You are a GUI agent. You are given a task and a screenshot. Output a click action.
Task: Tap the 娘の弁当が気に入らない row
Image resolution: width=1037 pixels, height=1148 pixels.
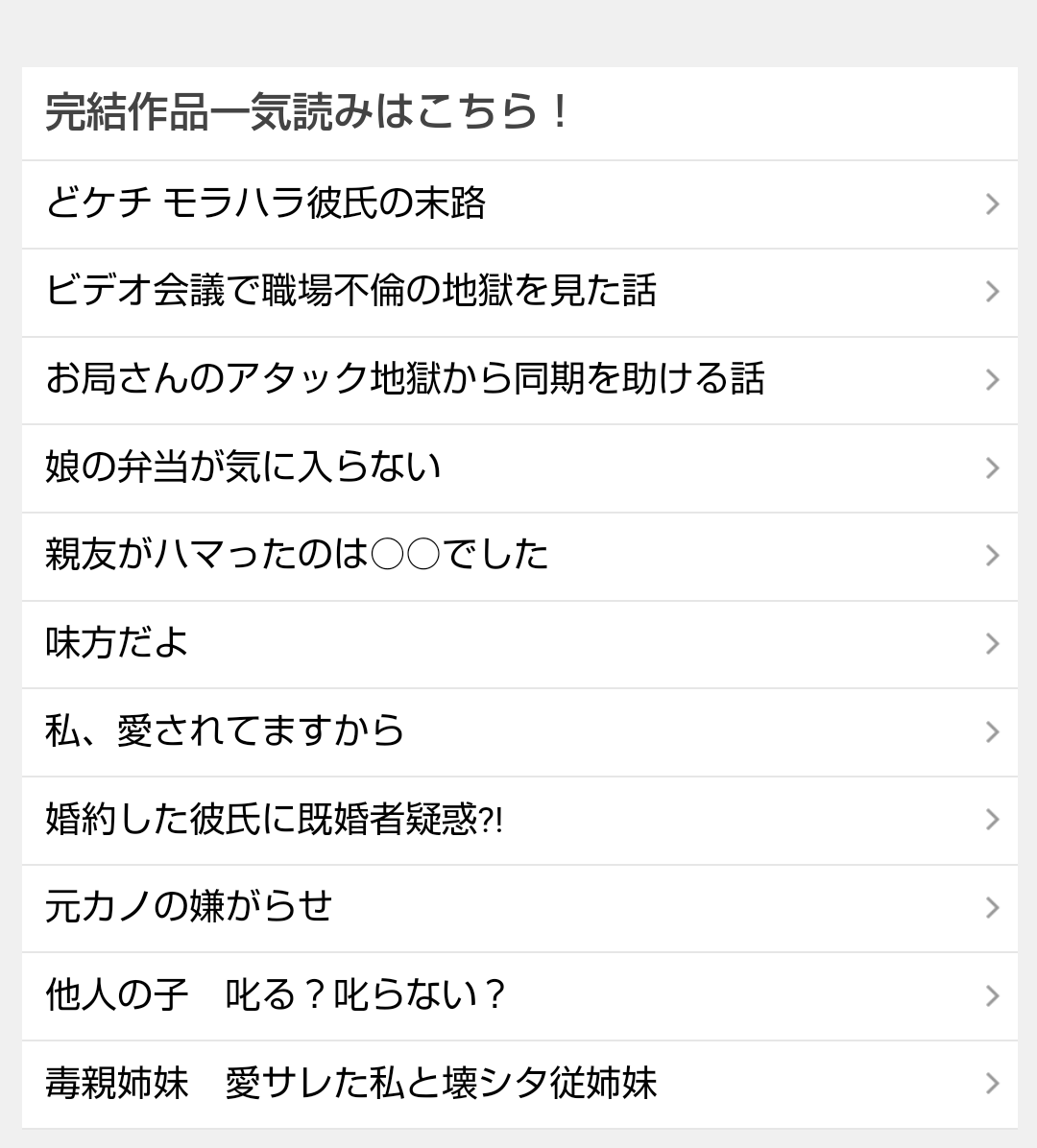coord(518,468)
